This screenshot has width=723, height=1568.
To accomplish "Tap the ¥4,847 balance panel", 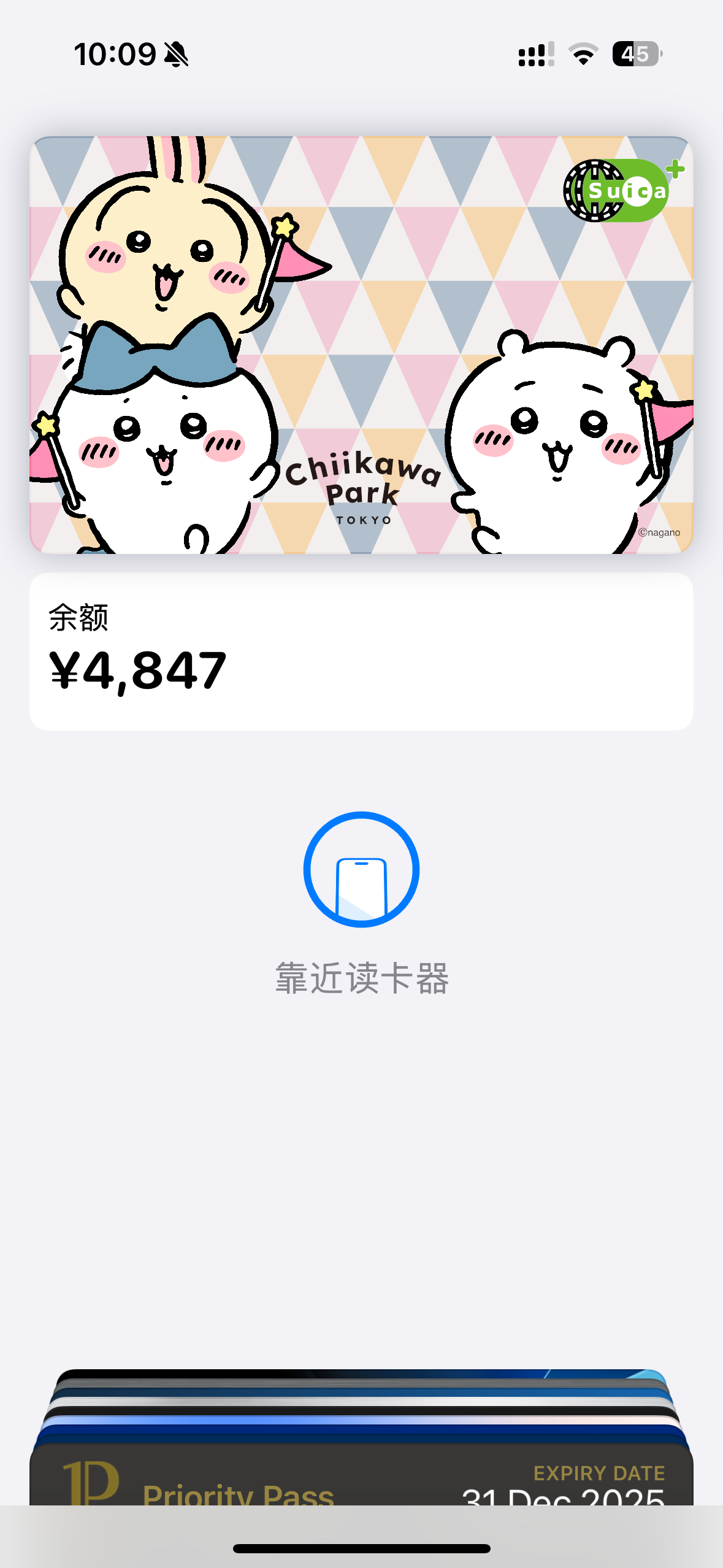I will [361, 651].
